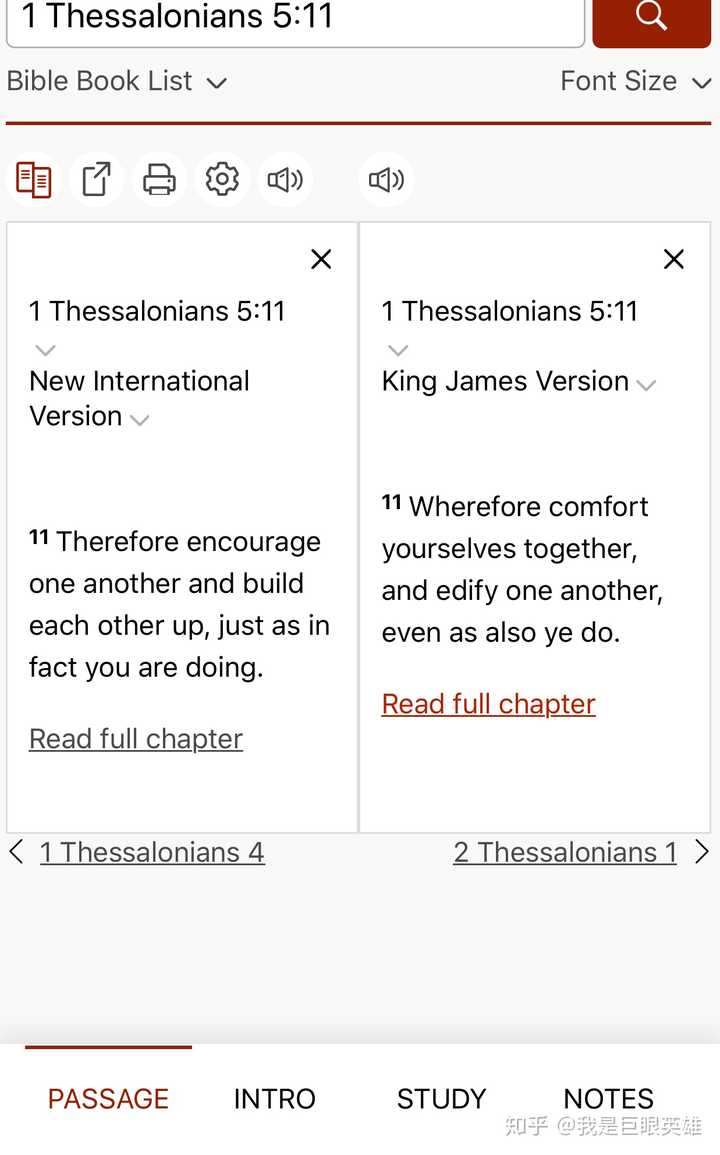The image size is (720, 1155).
Task: Open the Font Size dropdown
Action: (x=635, y=81)
